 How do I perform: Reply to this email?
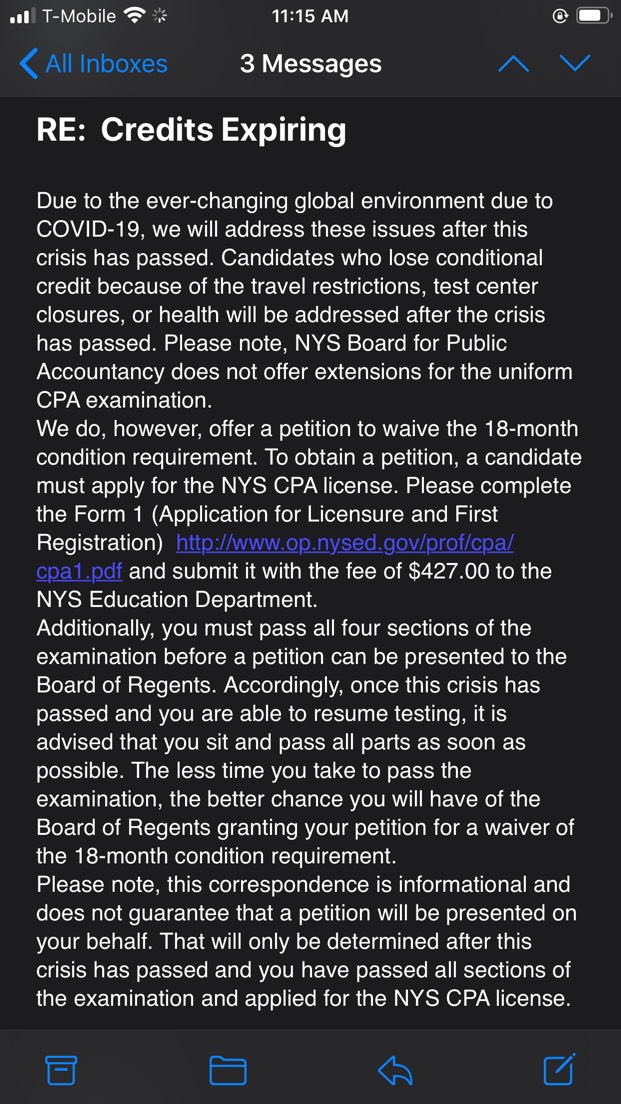point(394,1071)
